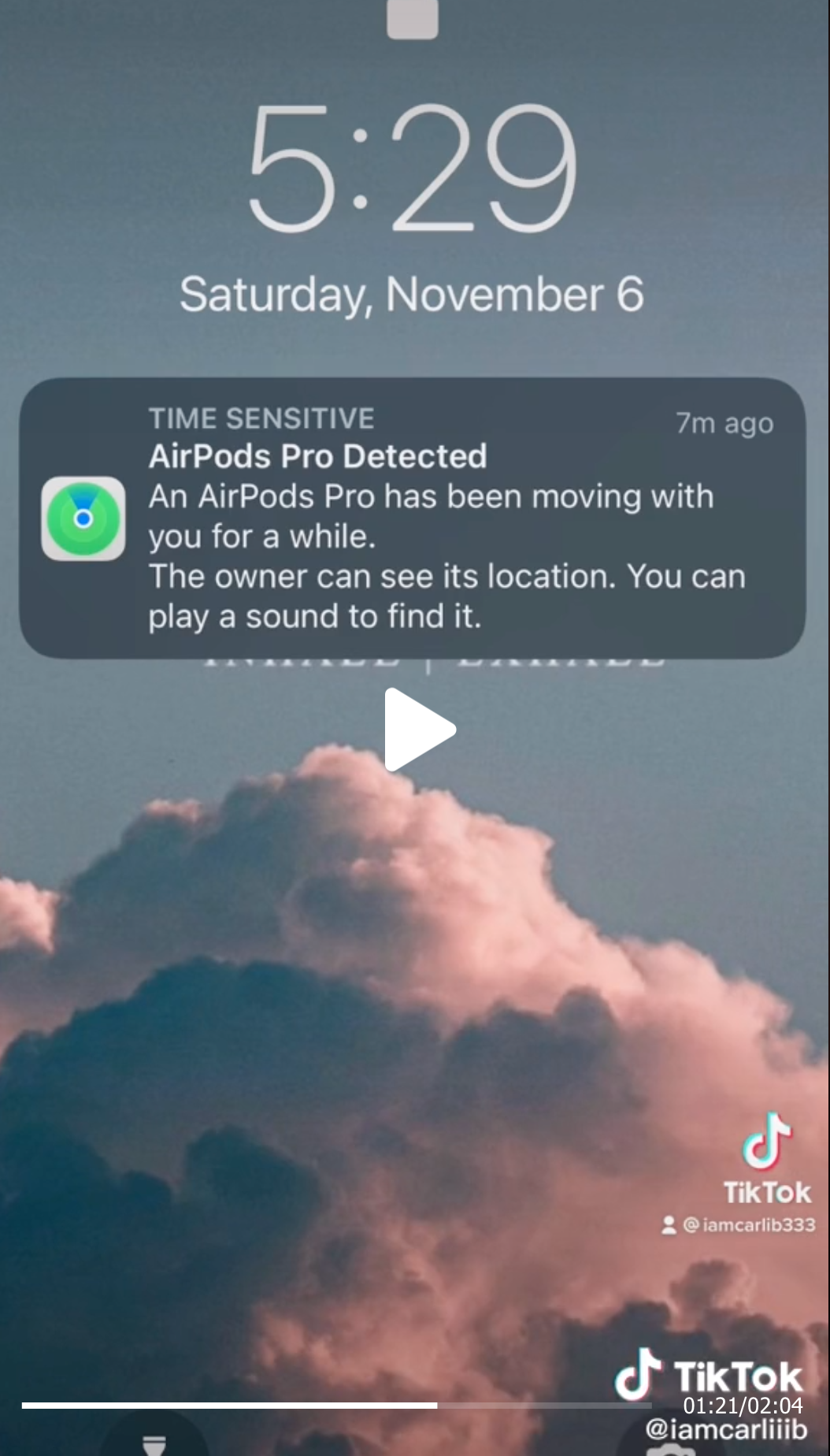Seek along the video progress bar
Screen dimensions: 830x1456
[x=336, y=1405]
